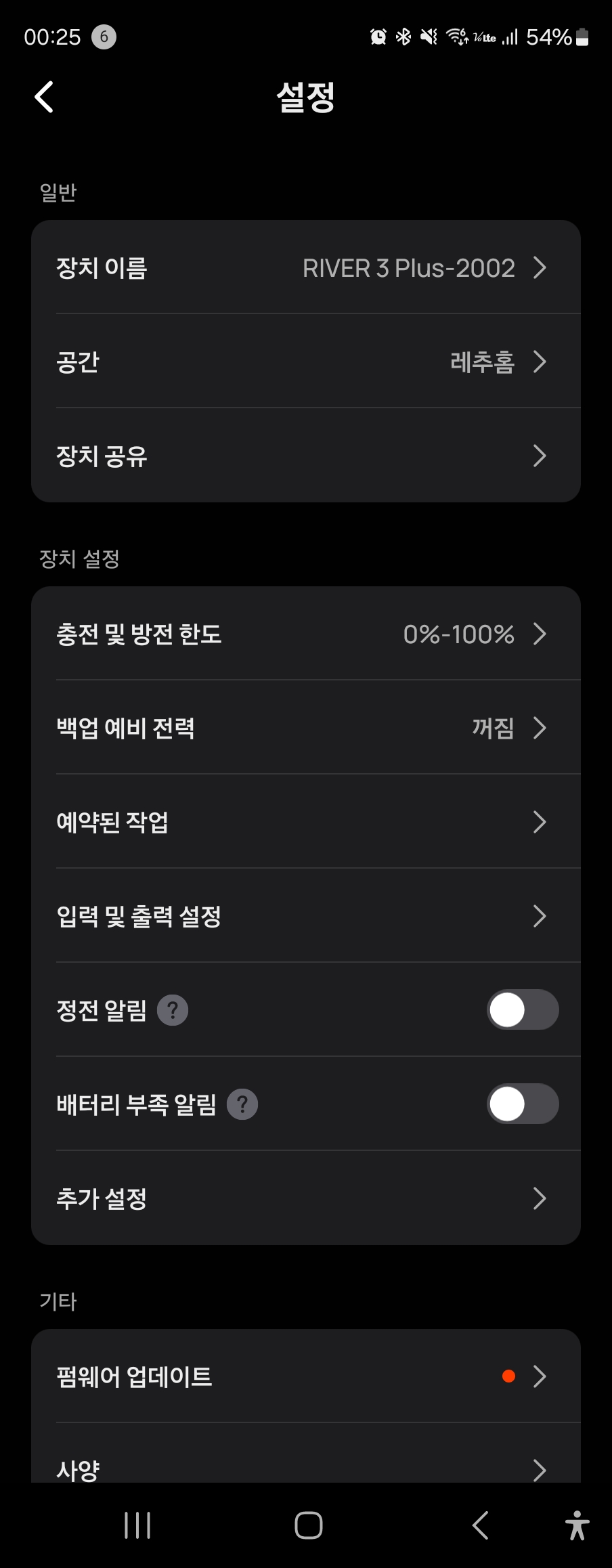Rename device via 장치 이름 RIVER 3 Plus-2002

[x=306, y=268]
